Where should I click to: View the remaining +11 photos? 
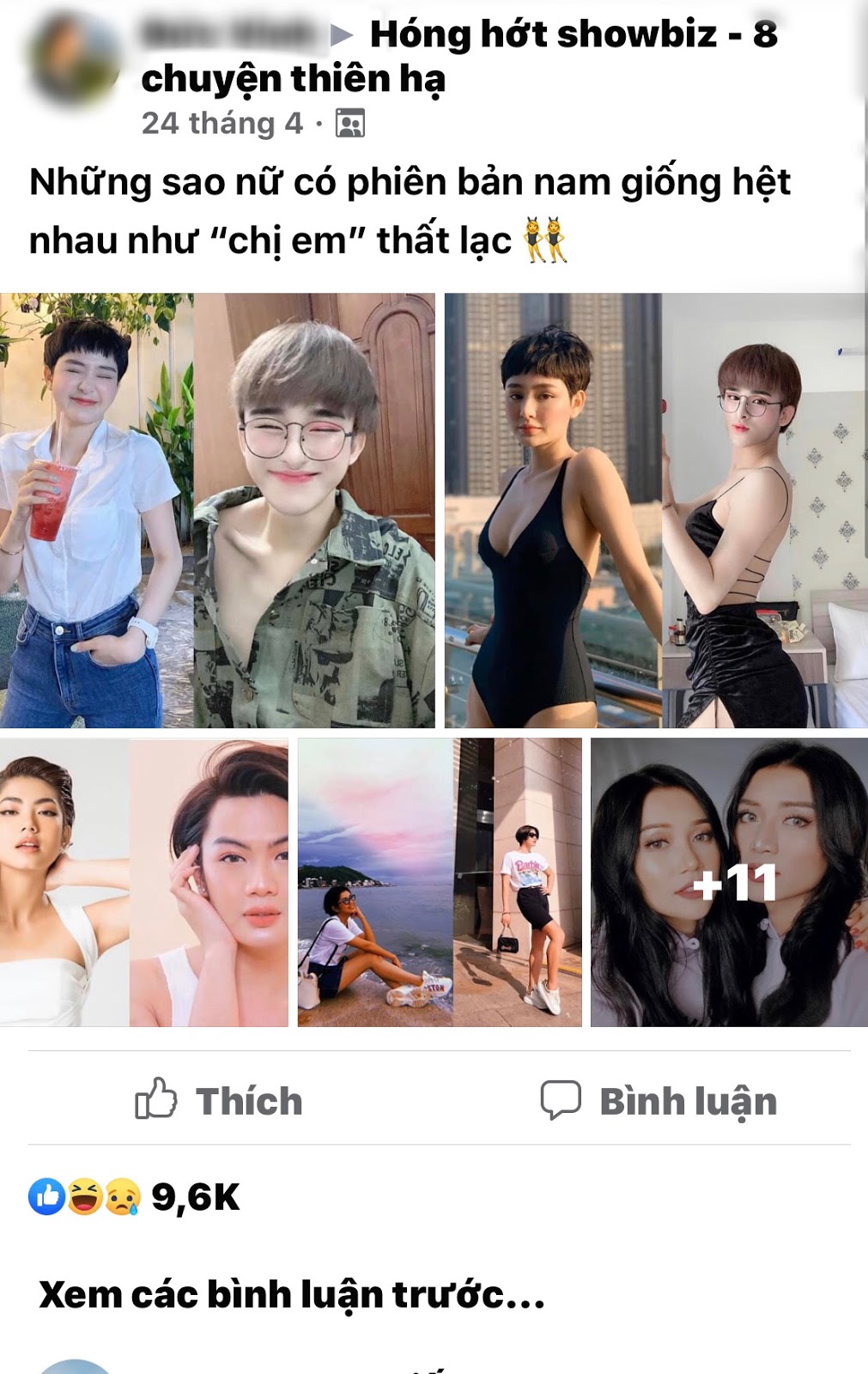click(729, 882)
